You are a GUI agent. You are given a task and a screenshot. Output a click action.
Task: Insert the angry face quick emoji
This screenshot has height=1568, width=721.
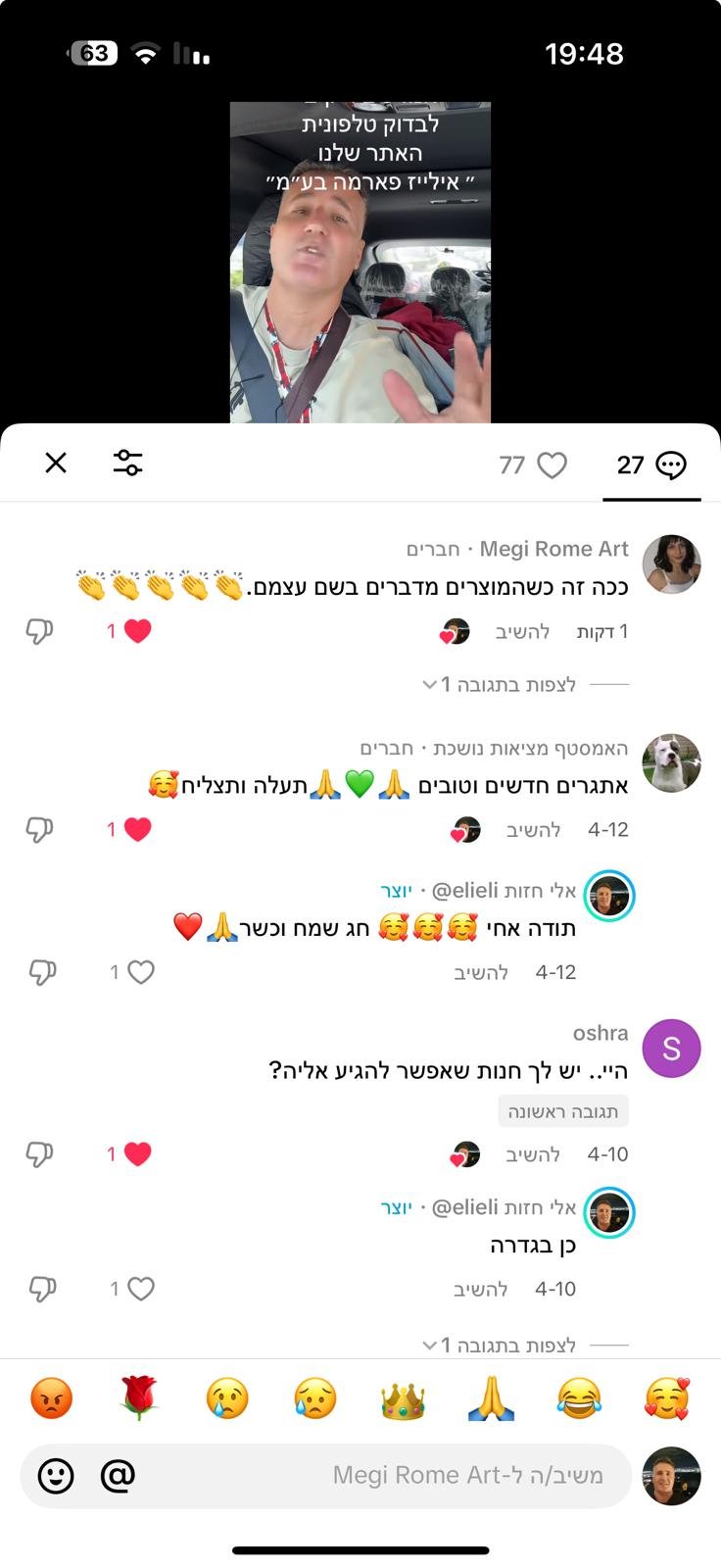pos(52,1398)
